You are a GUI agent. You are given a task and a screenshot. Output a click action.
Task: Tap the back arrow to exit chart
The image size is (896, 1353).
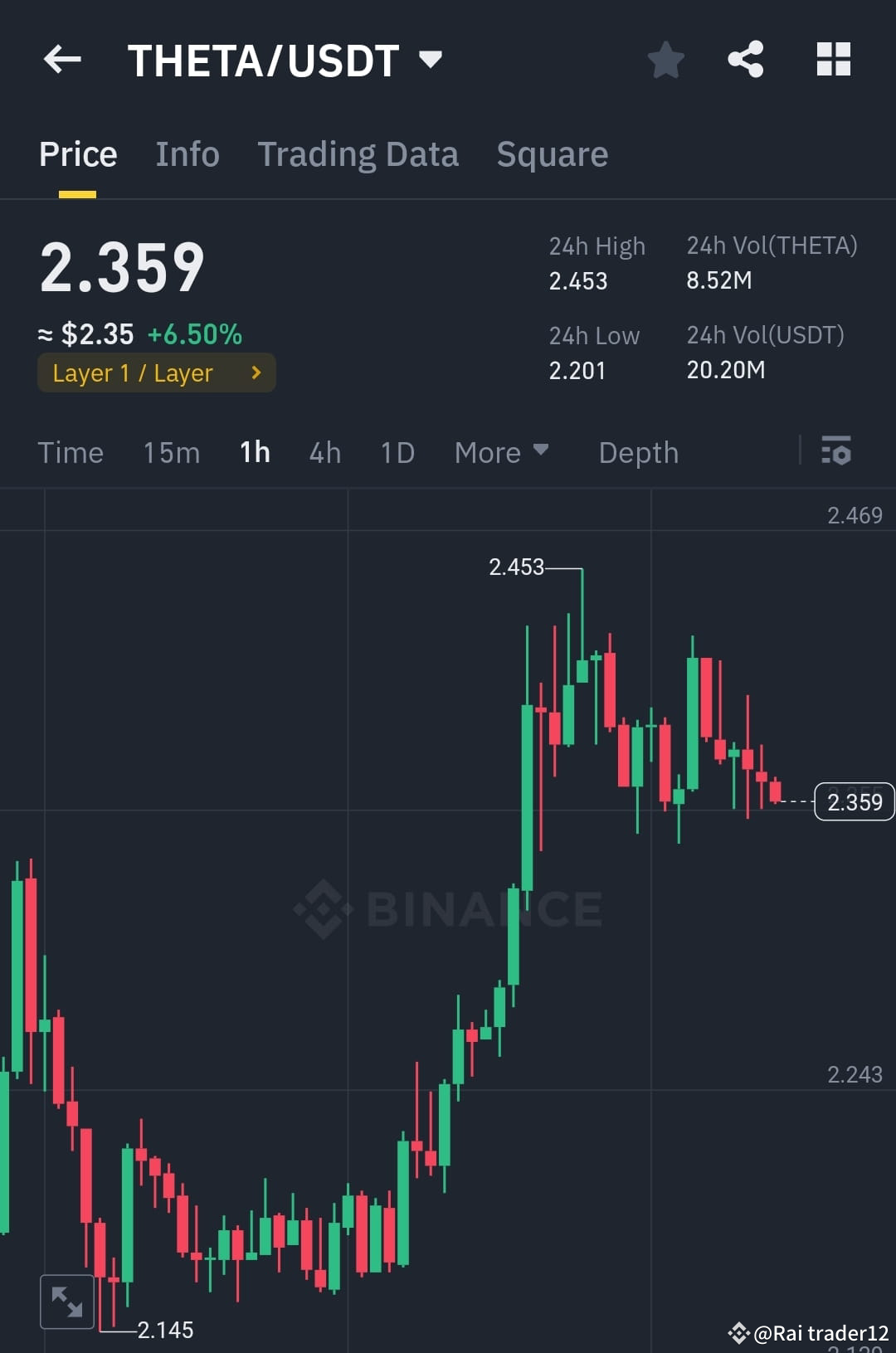pyautogui.click(x=62, y=59)
